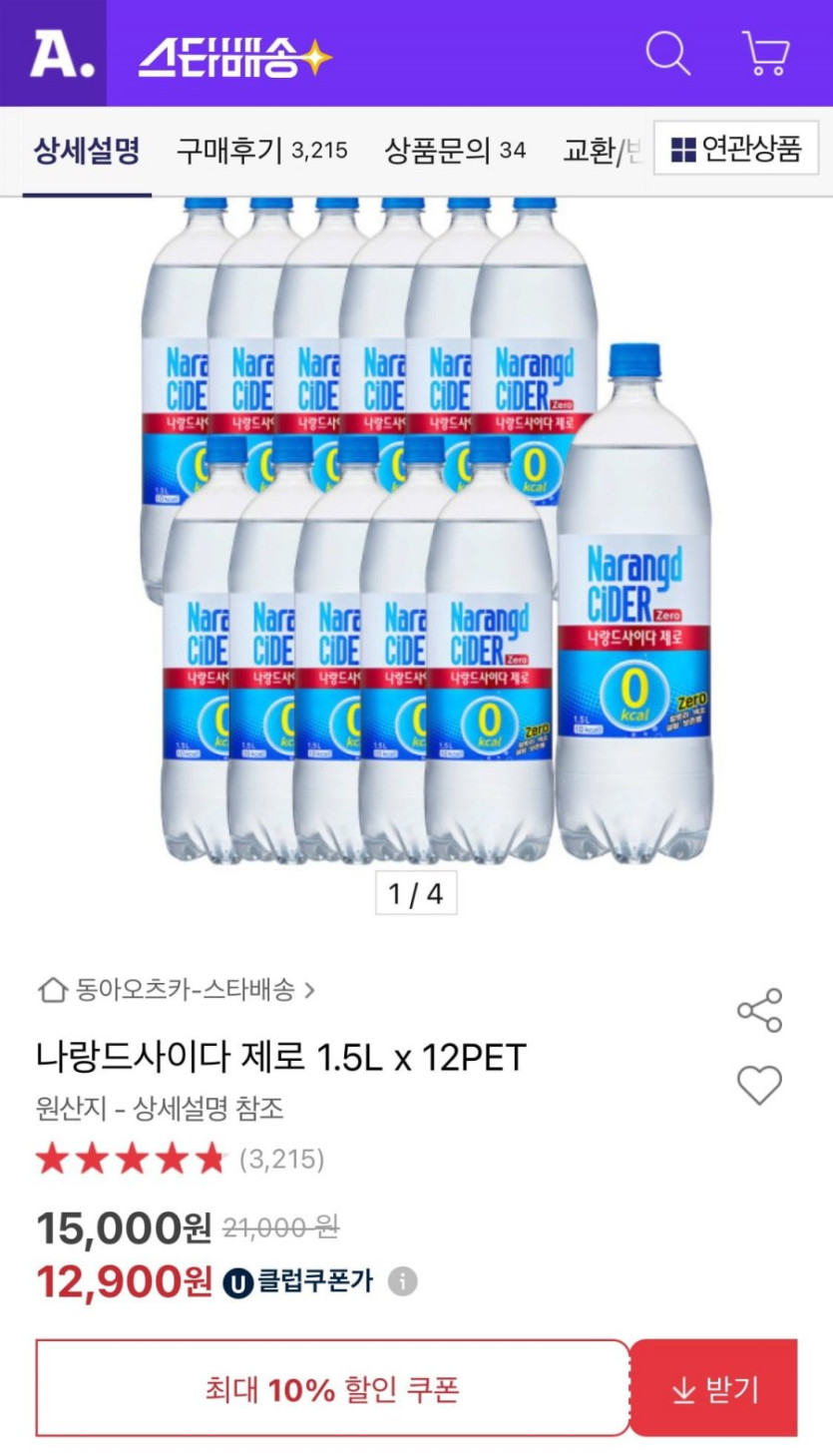Switch to the 구매후기 tab
The image size is (833, 1456).
261,151
